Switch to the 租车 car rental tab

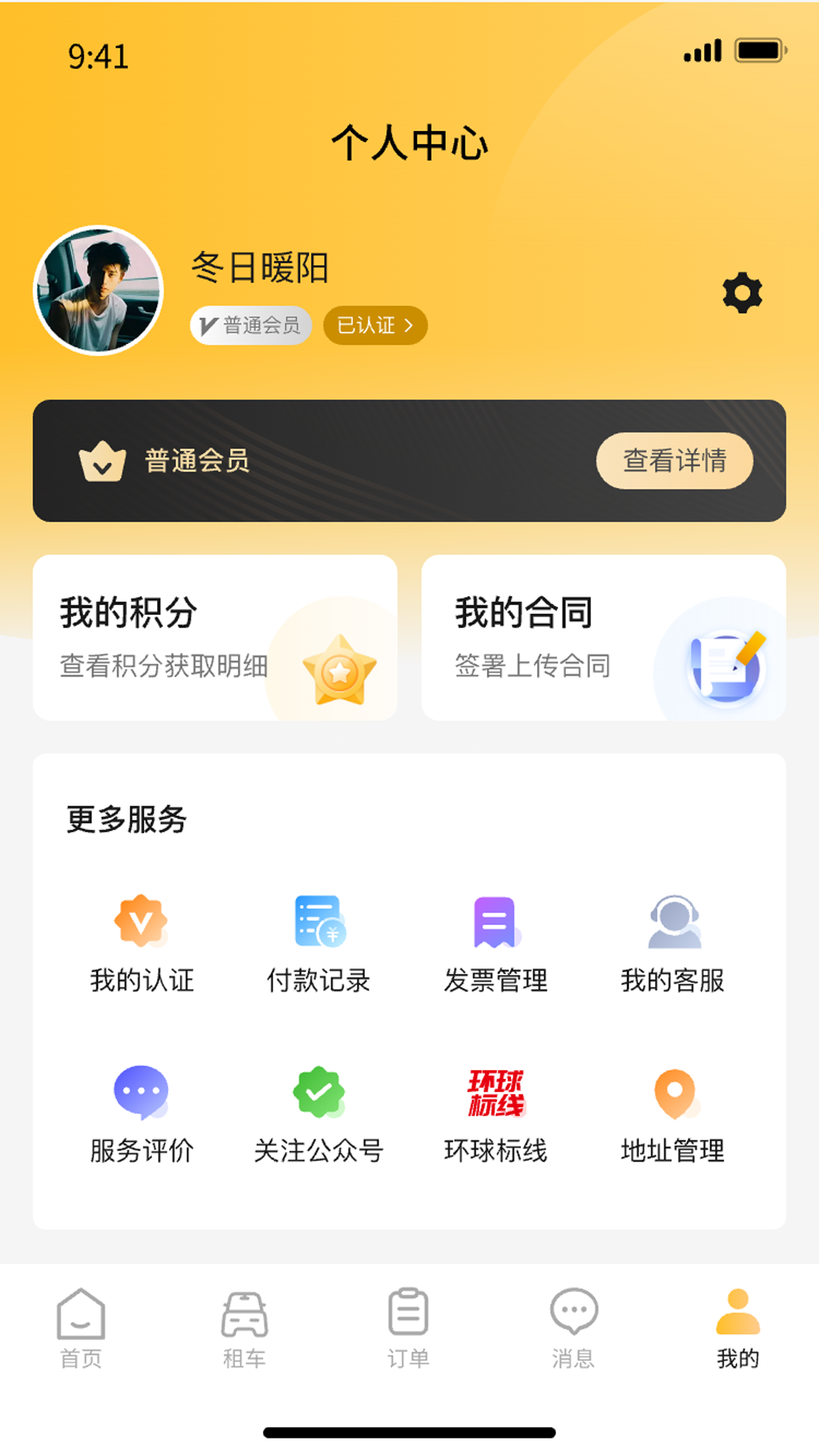point(244,1329)
